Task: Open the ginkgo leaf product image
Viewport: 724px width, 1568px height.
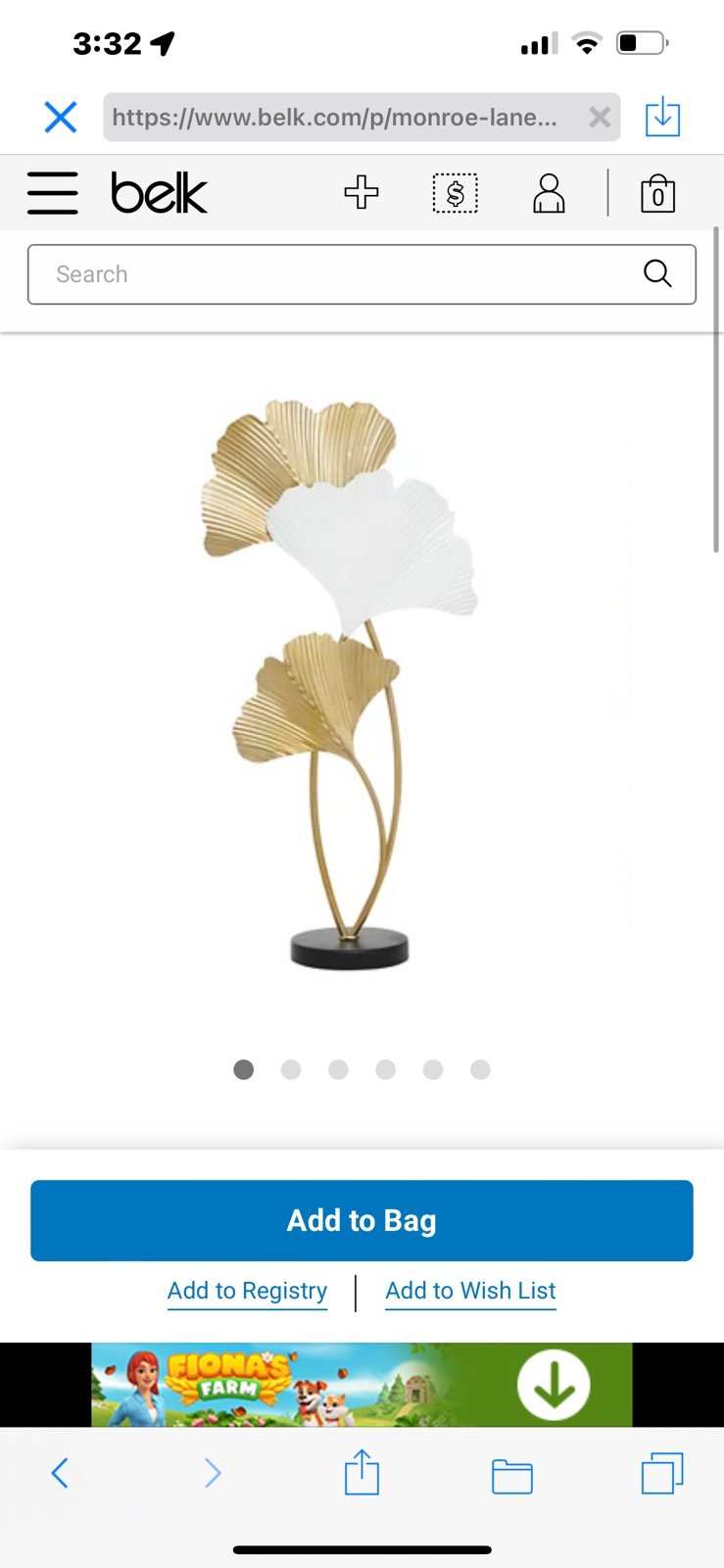Action: tap(340, 683)
